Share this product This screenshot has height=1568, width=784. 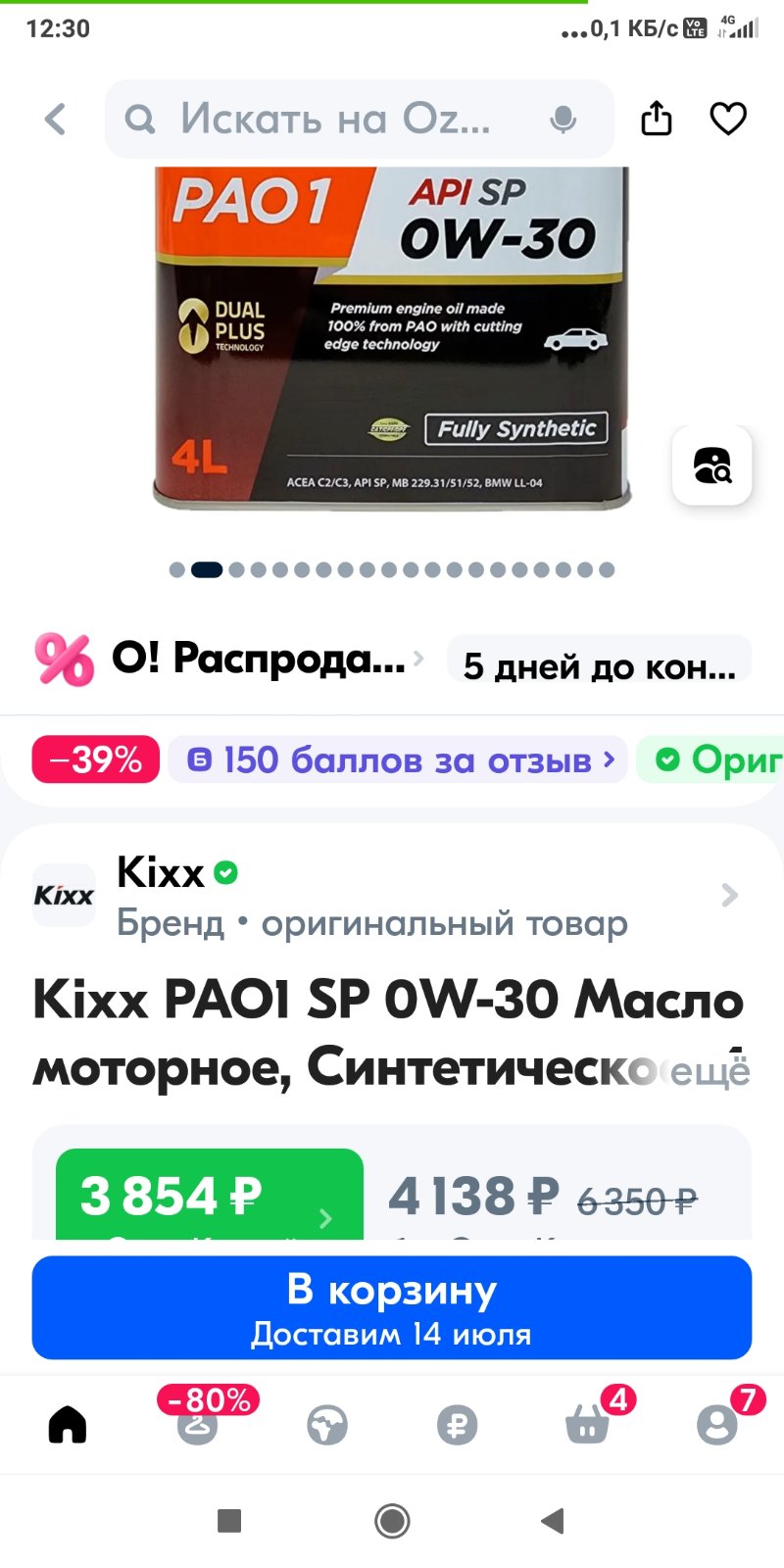click(657, 119)
